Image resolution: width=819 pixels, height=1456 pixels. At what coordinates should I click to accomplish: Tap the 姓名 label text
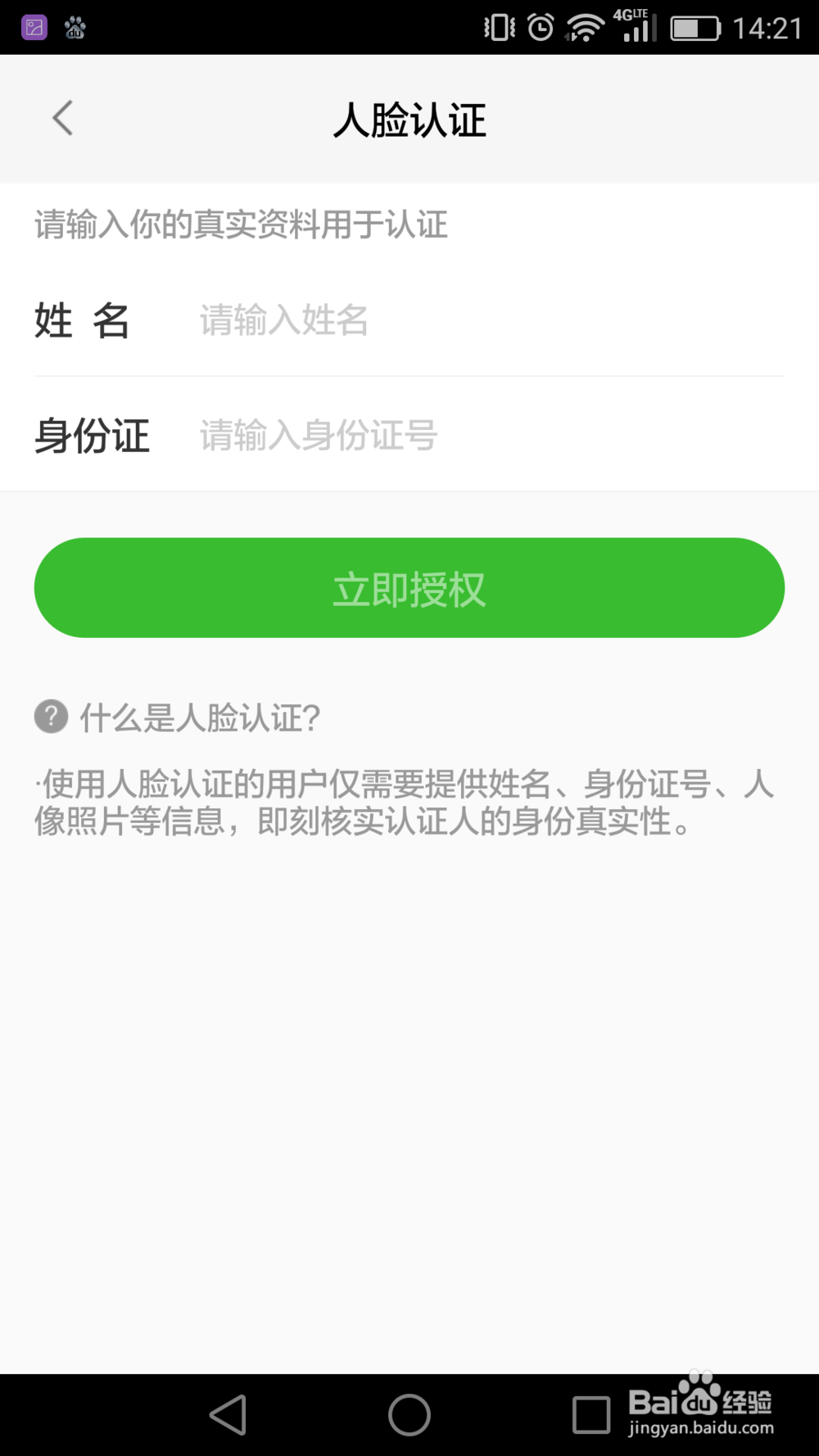pyautogui.click(x=82, y=320)
